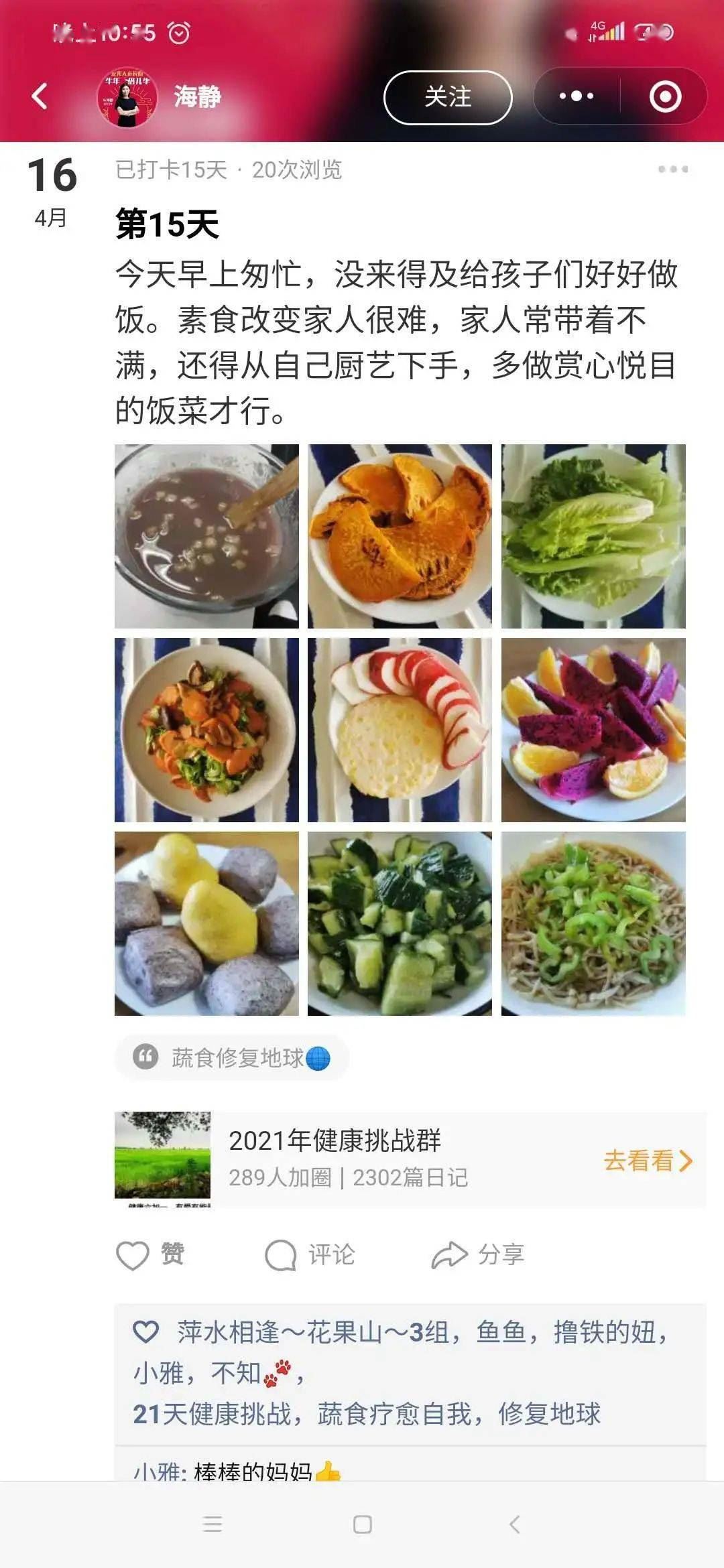724x1568 pixels.
Task: Open the 蔬食修复地球 topic chip
Action: pyautogui.click(x=232, y=1057)
